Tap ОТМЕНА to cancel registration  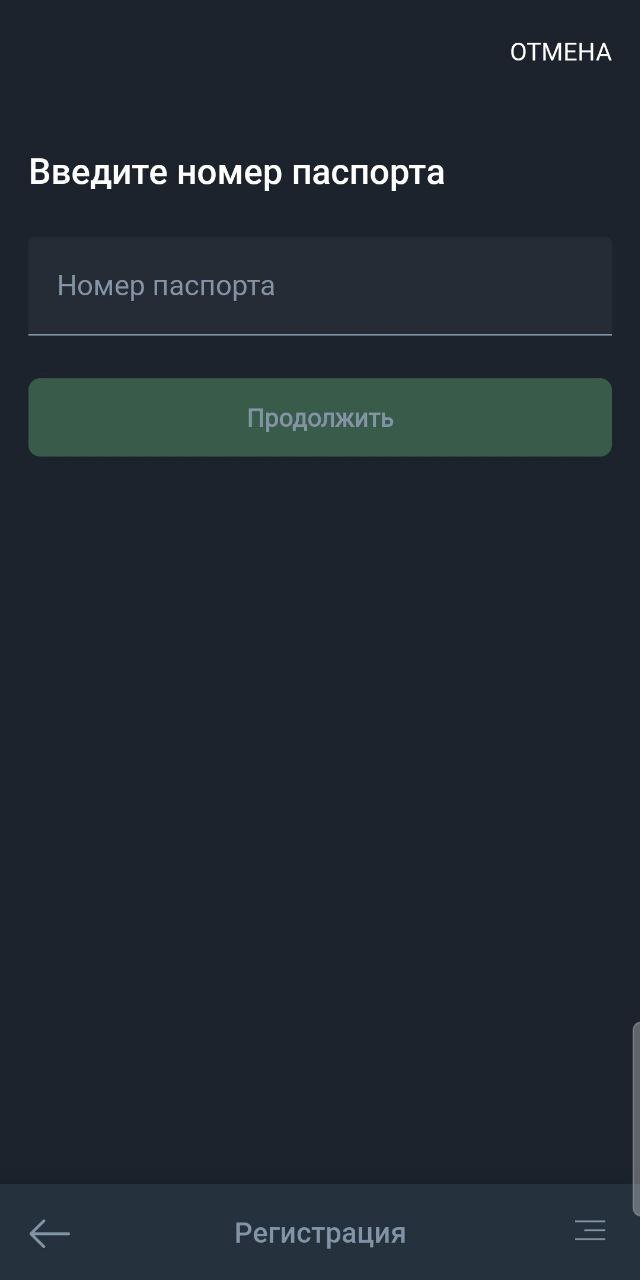coord(560,52)
